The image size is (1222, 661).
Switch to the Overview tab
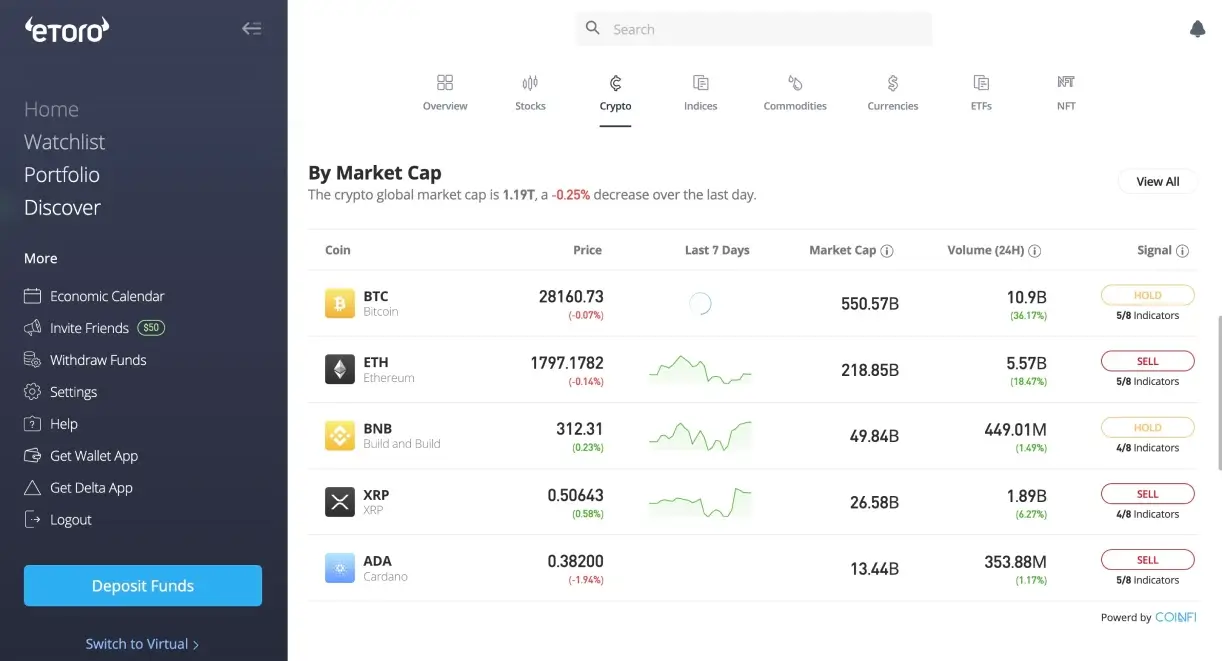tap(445, 92)
